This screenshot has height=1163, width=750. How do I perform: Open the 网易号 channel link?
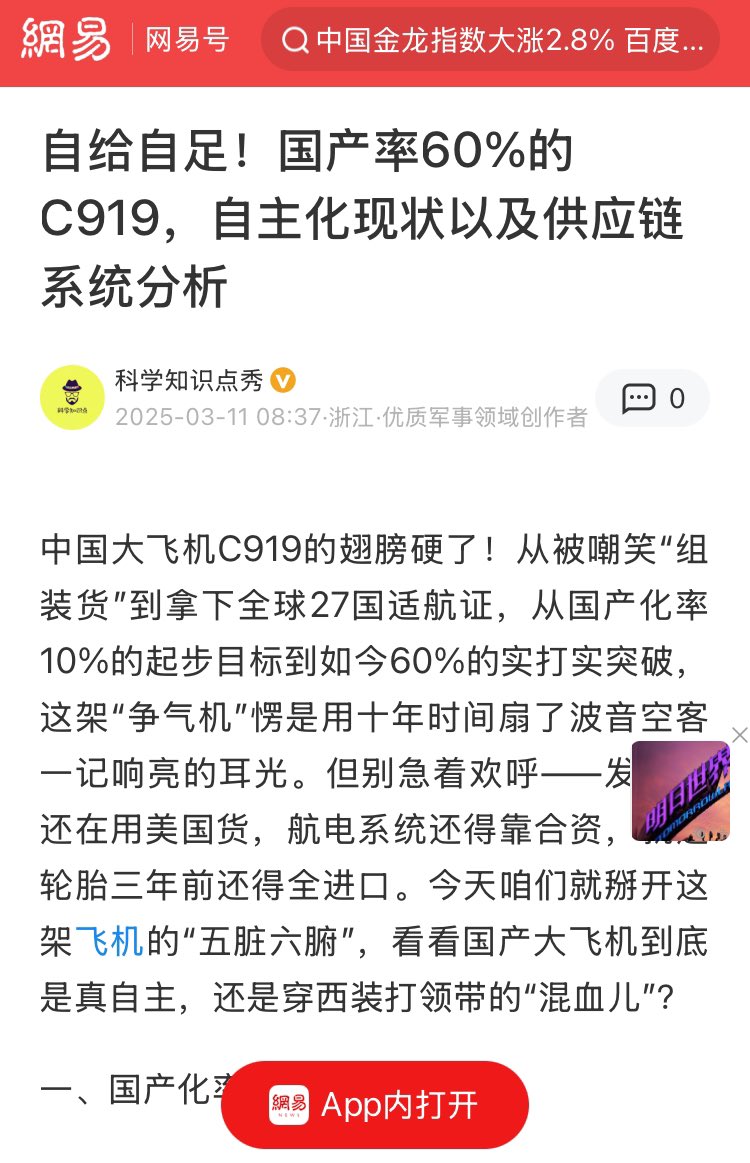click(x=186, y=40)
